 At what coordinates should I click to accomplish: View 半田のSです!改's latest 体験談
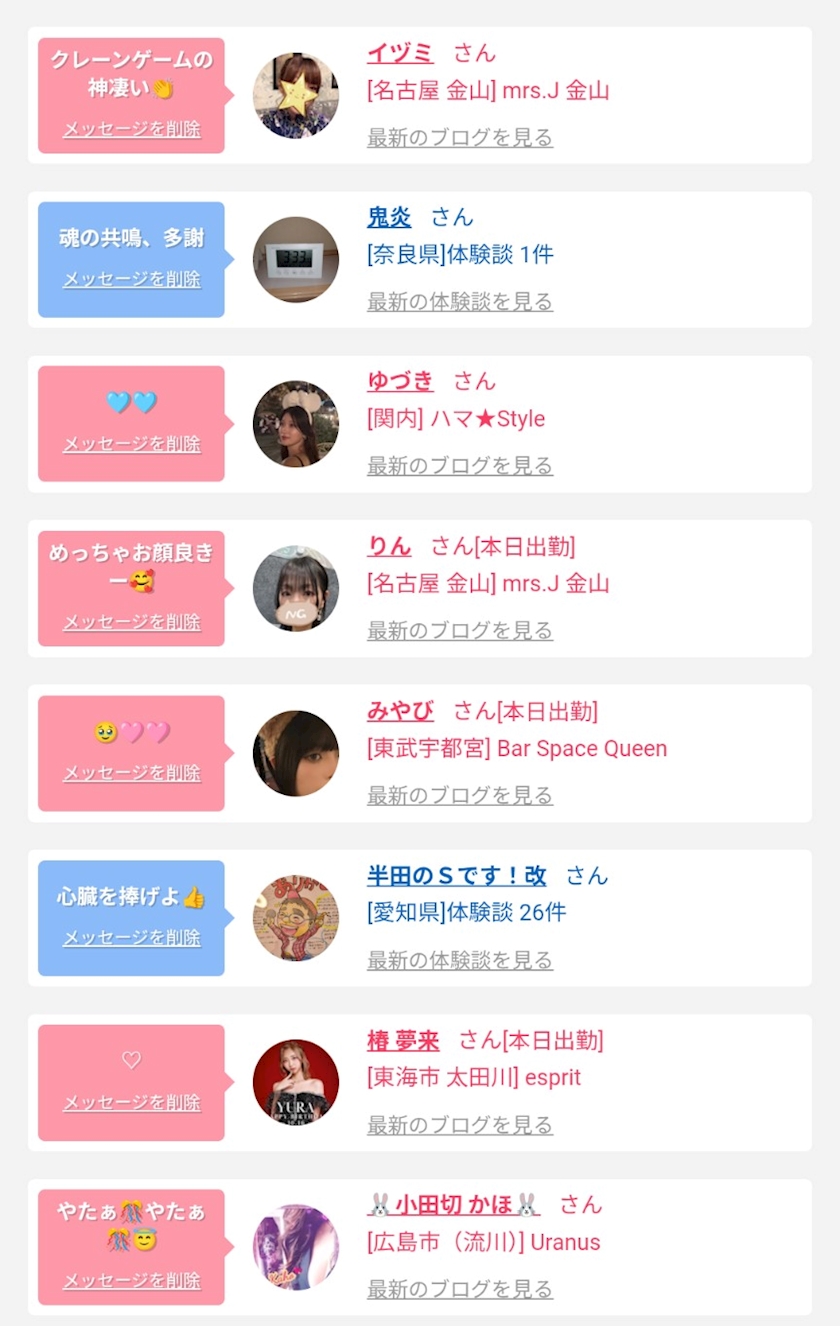(x=460, y=961)
